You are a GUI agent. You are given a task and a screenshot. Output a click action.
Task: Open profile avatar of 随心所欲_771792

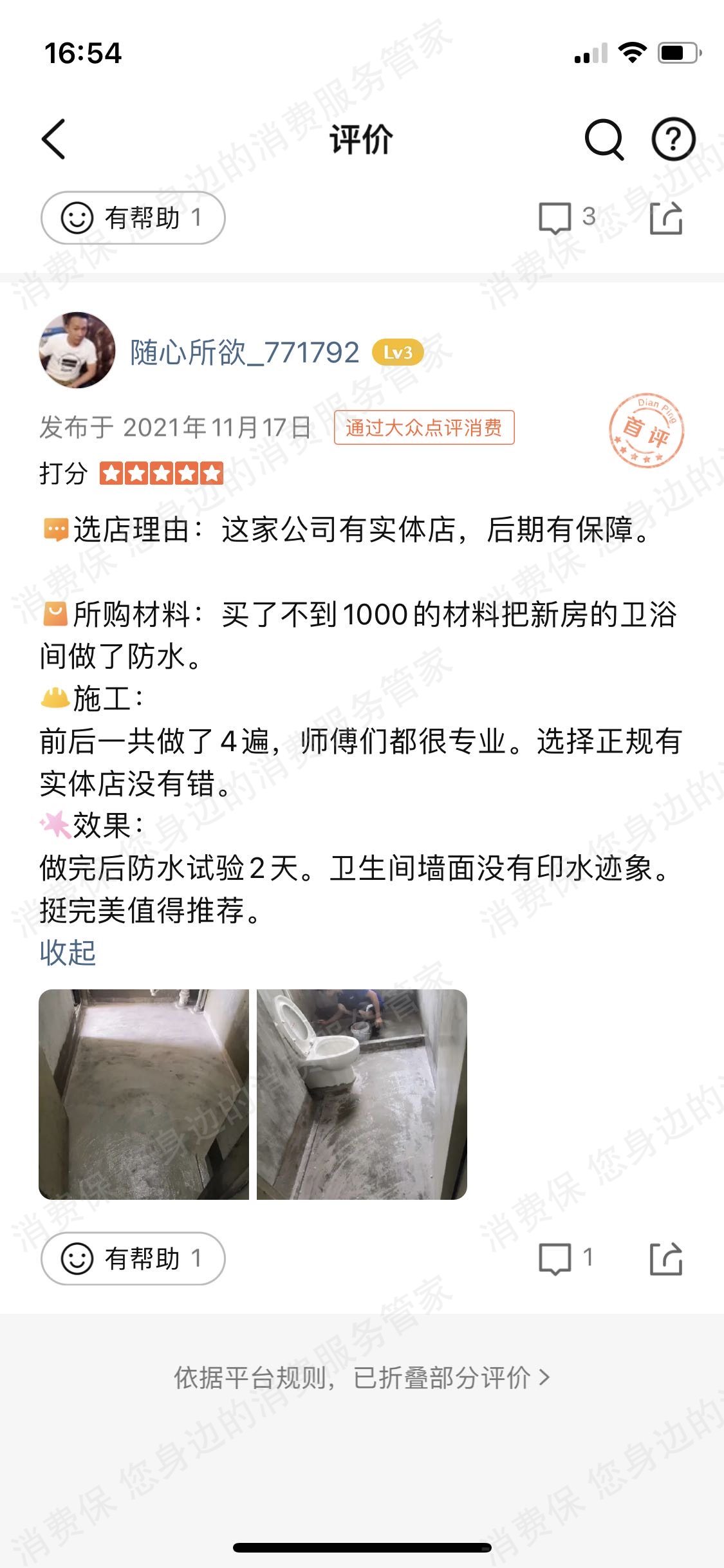click(77, 350)
